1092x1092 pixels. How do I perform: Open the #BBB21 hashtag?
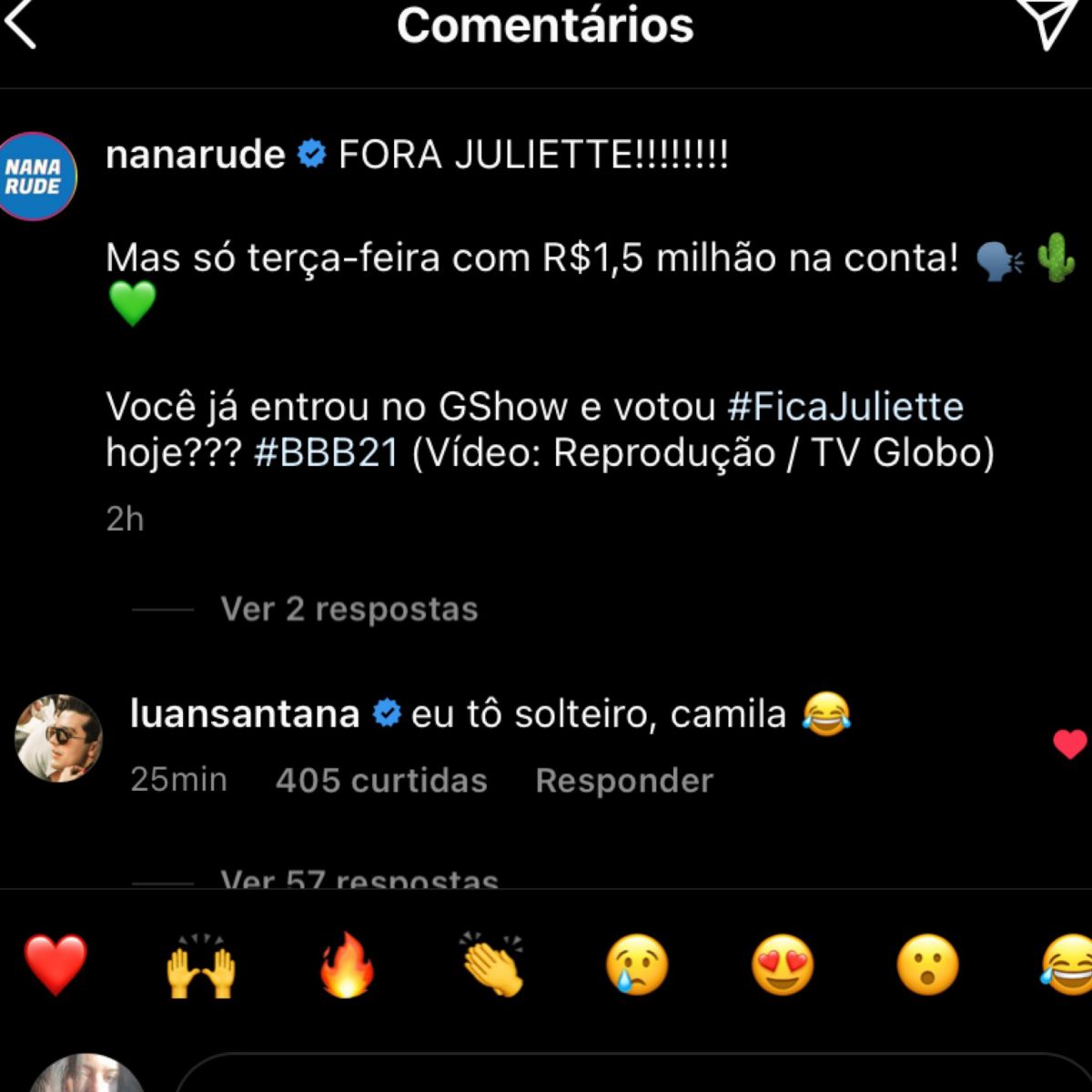[x=327, y=452]
